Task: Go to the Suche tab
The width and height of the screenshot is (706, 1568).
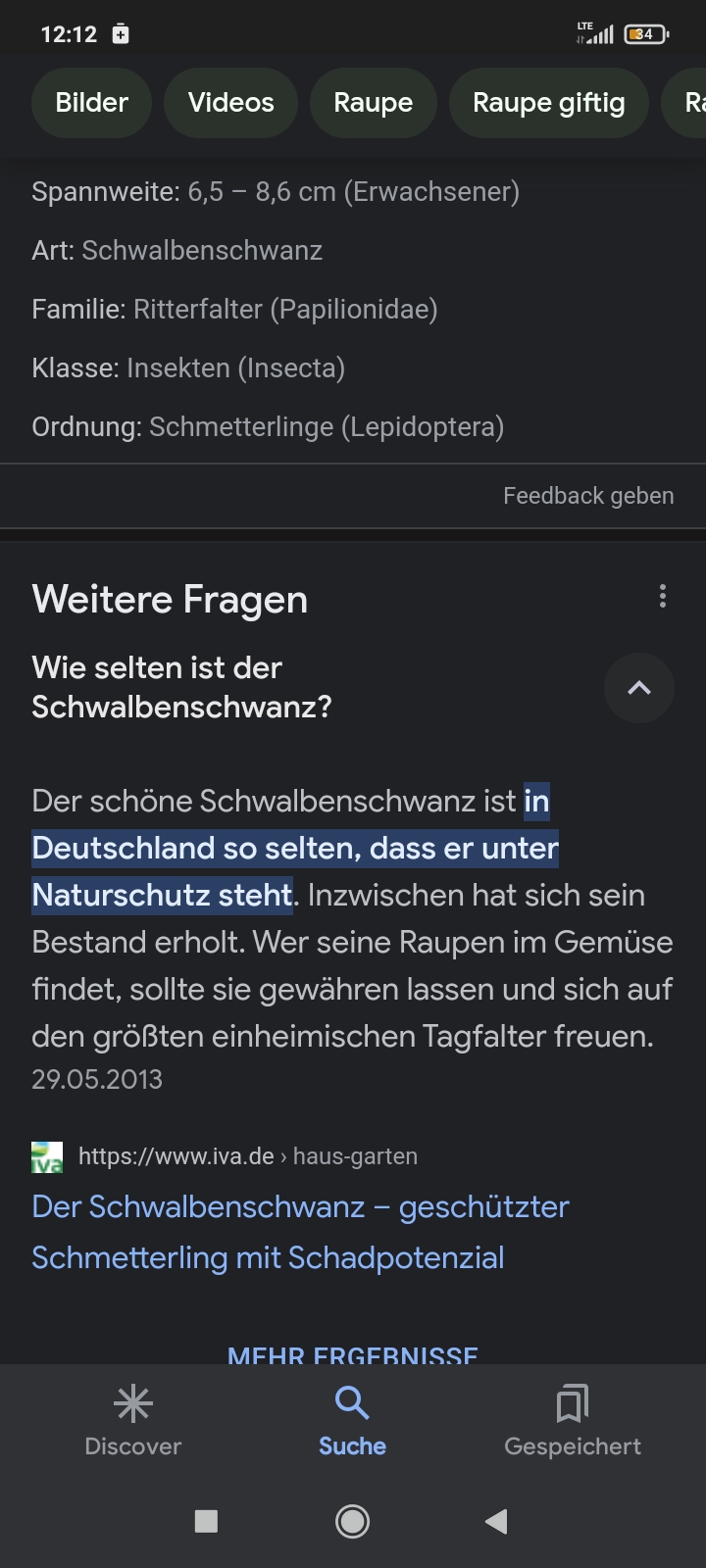Action: (x=352, y=1421)
